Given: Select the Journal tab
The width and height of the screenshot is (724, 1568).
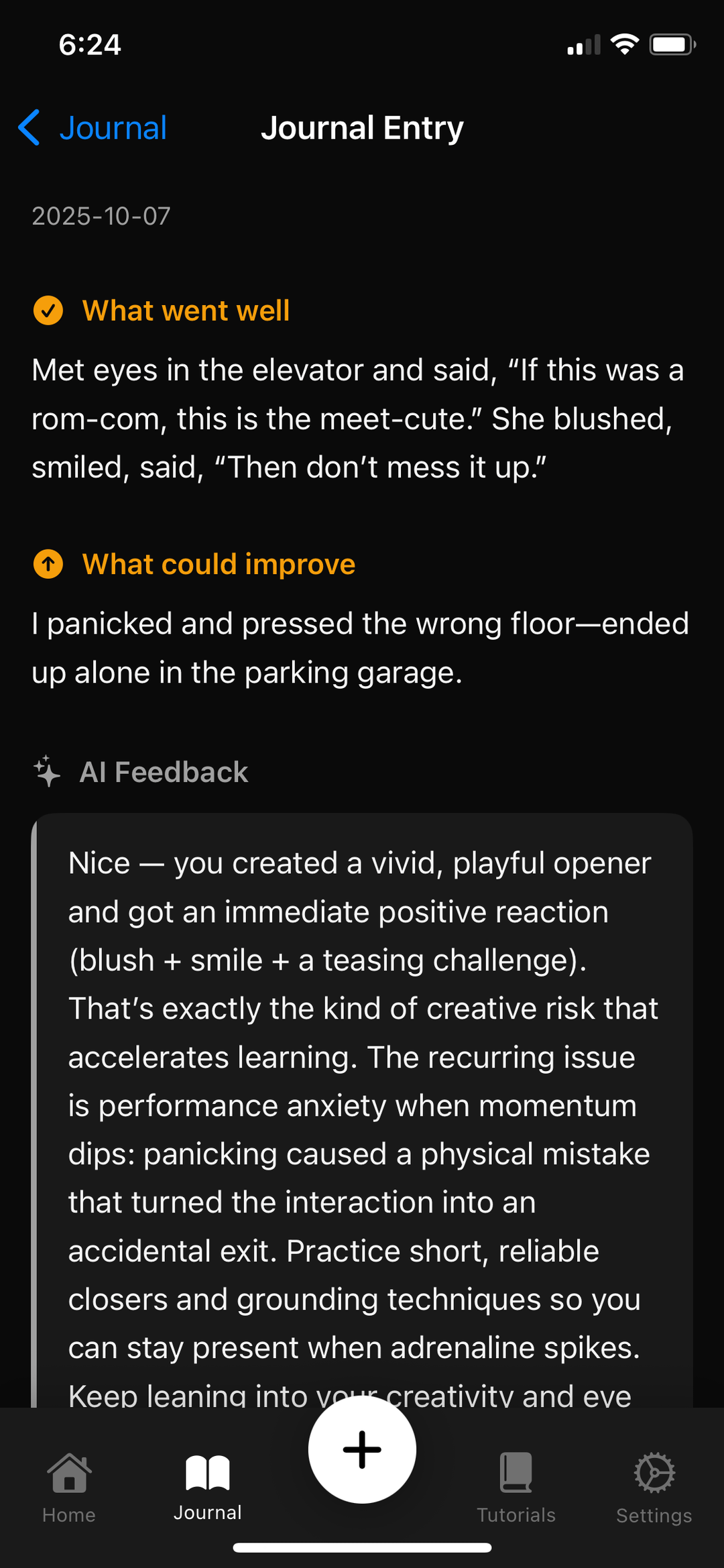Looking at the screenshot, I should point(208,1485).
